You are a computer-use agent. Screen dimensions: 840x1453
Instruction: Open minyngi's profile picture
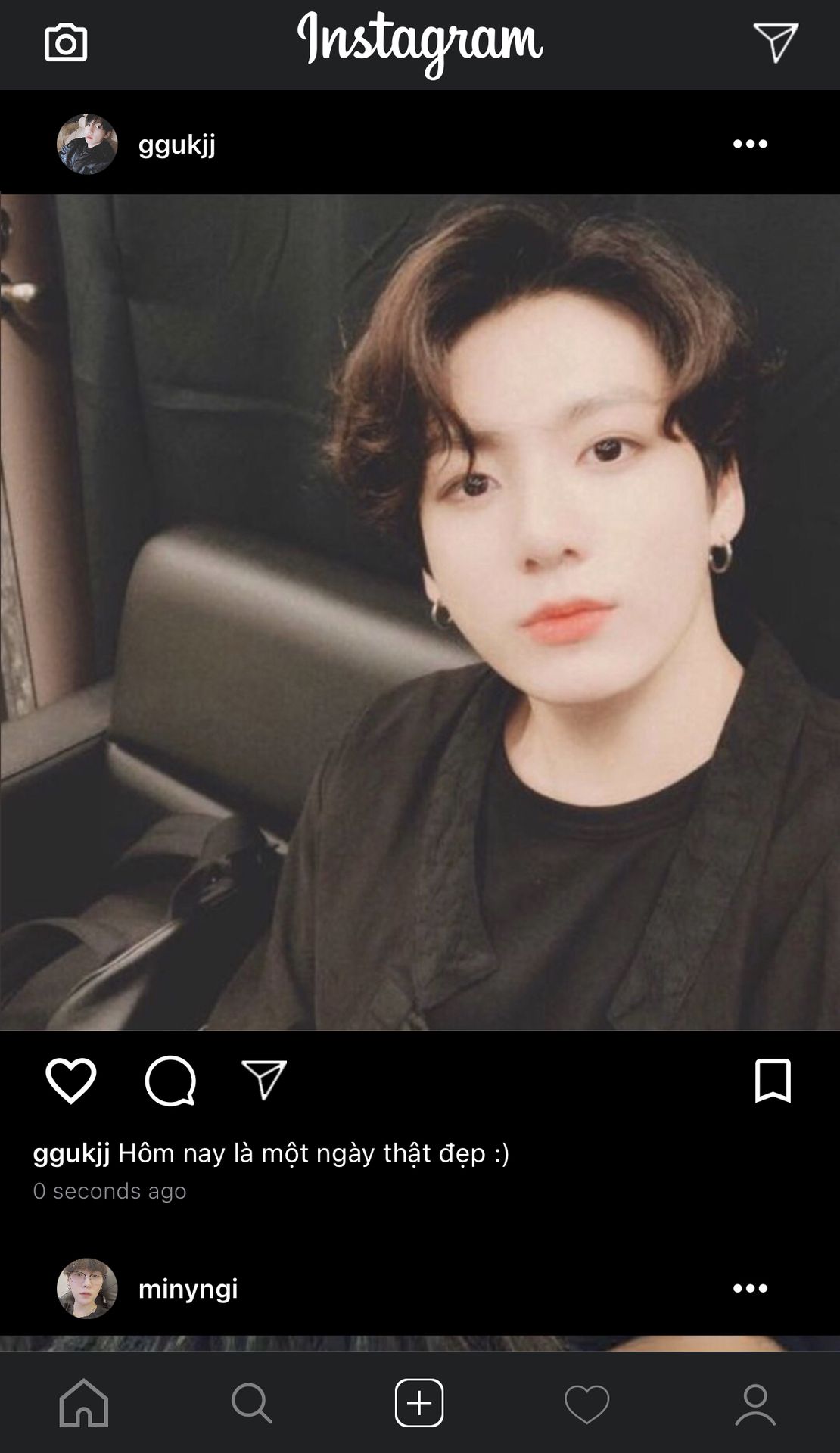click(87, 1288)
